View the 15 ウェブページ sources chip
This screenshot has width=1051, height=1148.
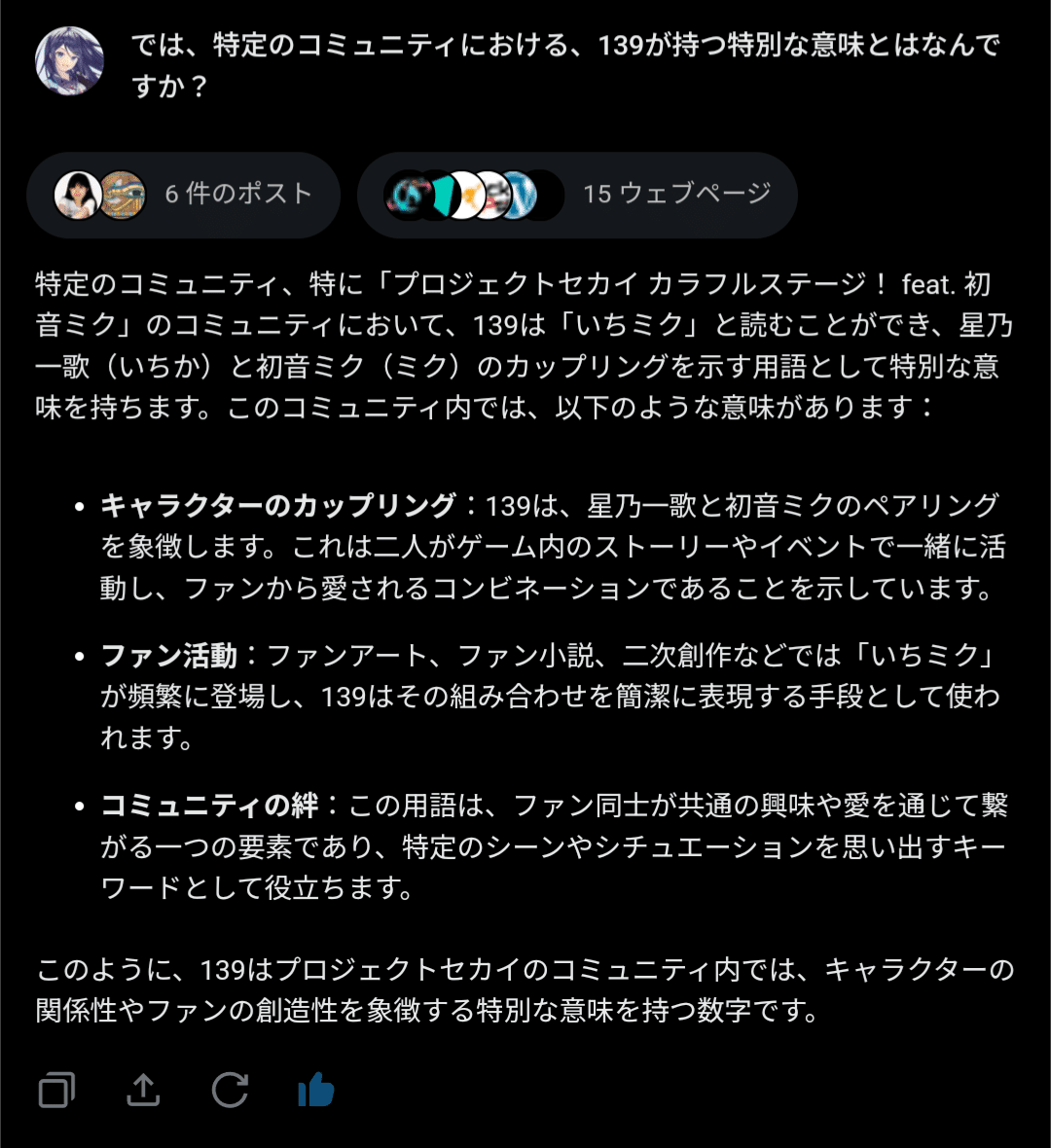pyautogui.click(x=577, y=195)
